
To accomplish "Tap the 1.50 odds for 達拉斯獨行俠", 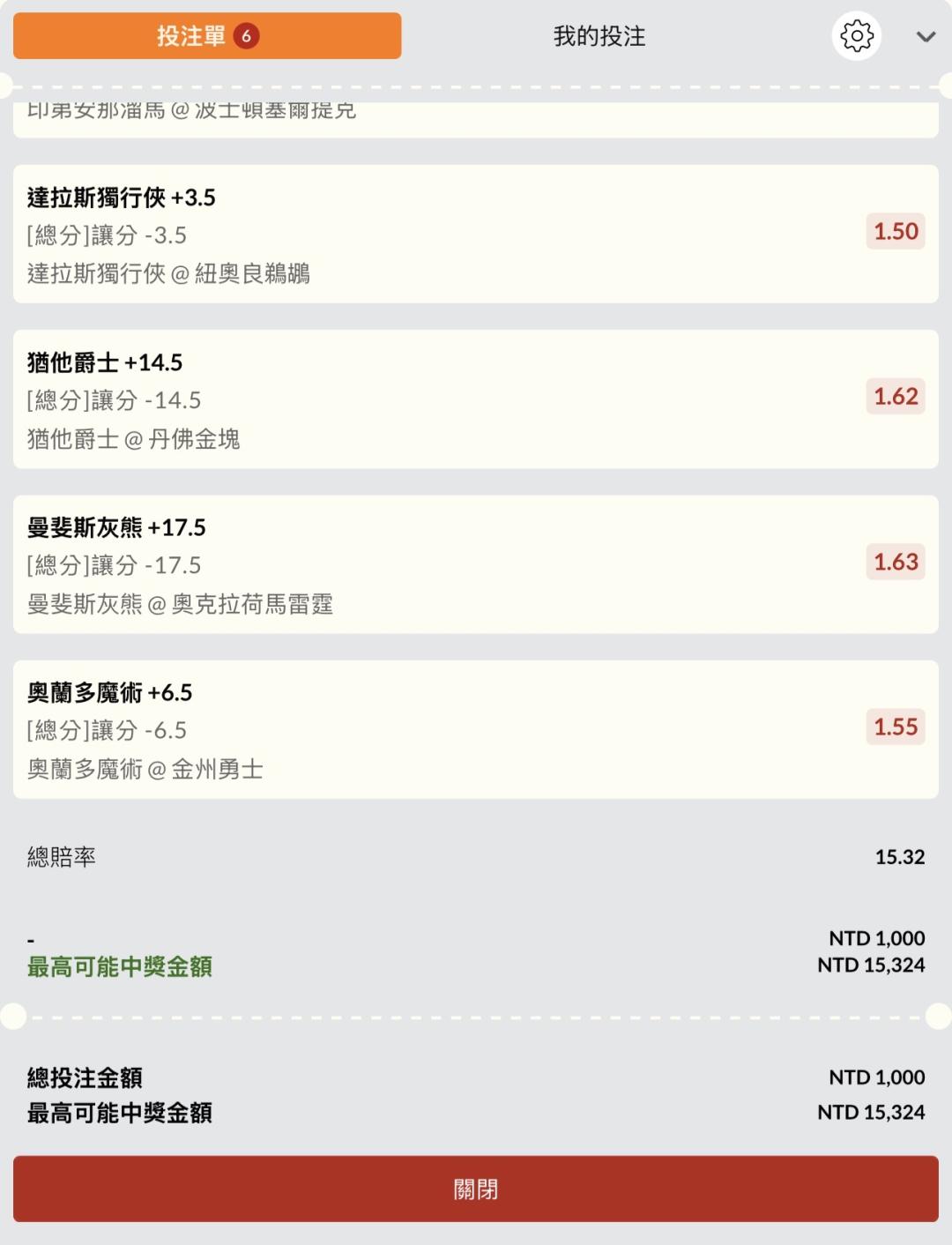I will (x=896, y=232).
